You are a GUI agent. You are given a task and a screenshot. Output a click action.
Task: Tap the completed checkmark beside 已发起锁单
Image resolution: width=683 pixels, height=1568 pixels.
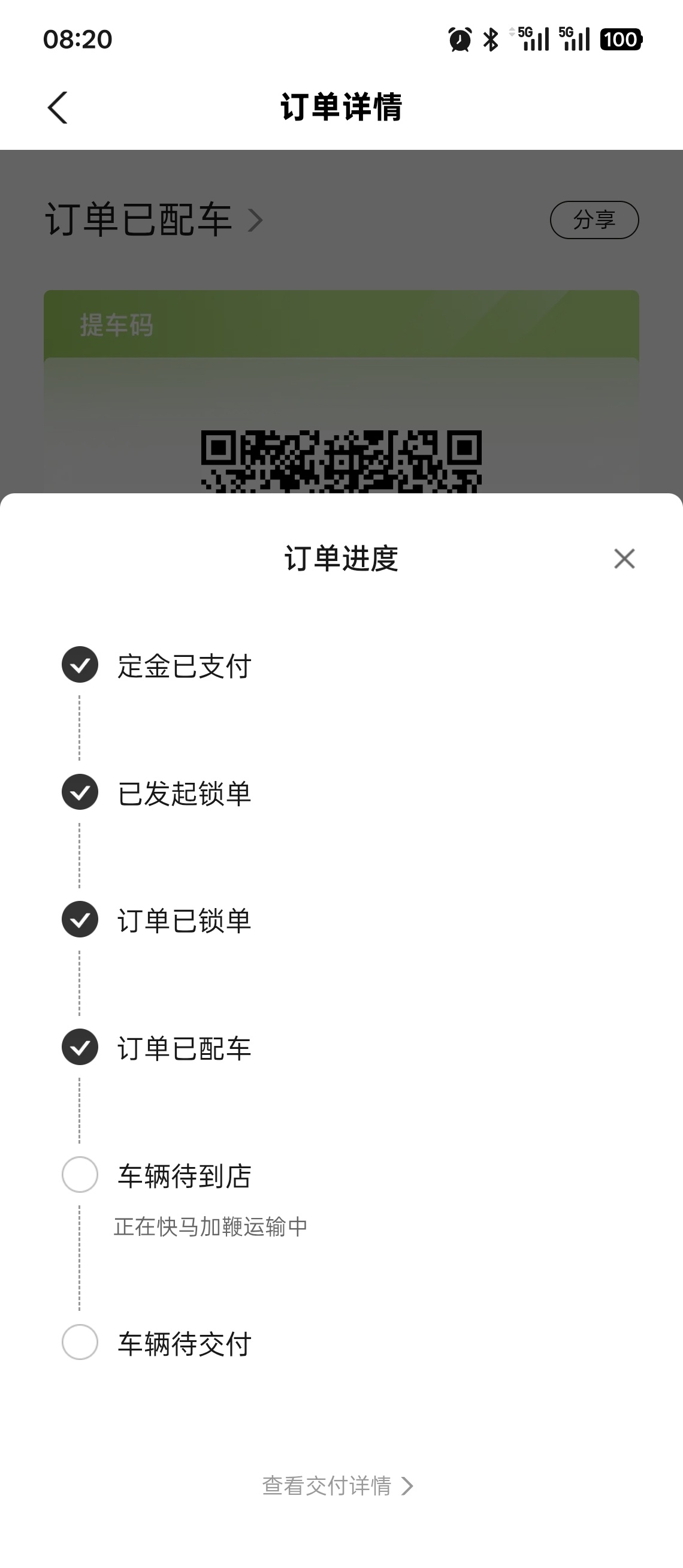point(80,792)
